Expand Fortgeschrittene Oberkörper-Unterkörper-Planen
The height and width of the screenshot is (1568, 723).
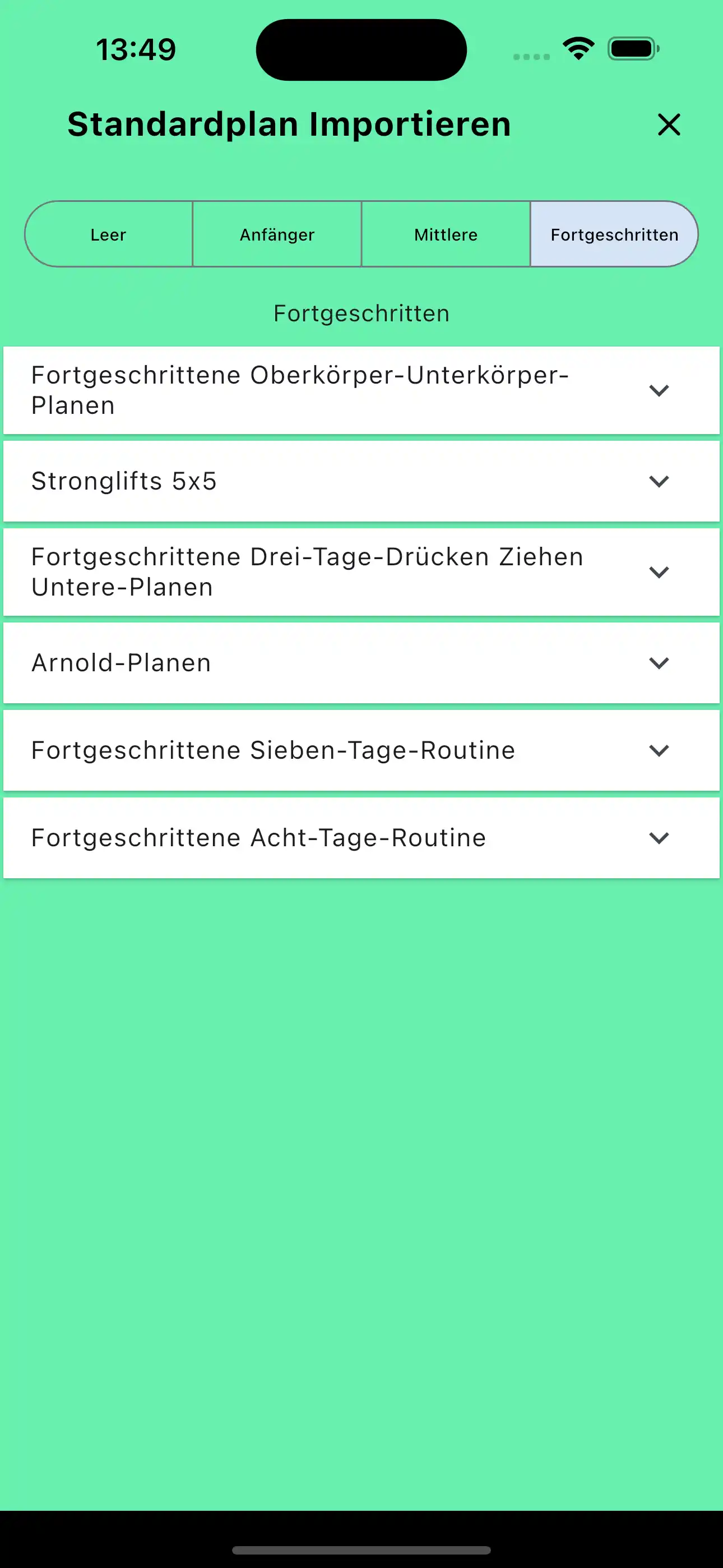(x=659, y=390)
